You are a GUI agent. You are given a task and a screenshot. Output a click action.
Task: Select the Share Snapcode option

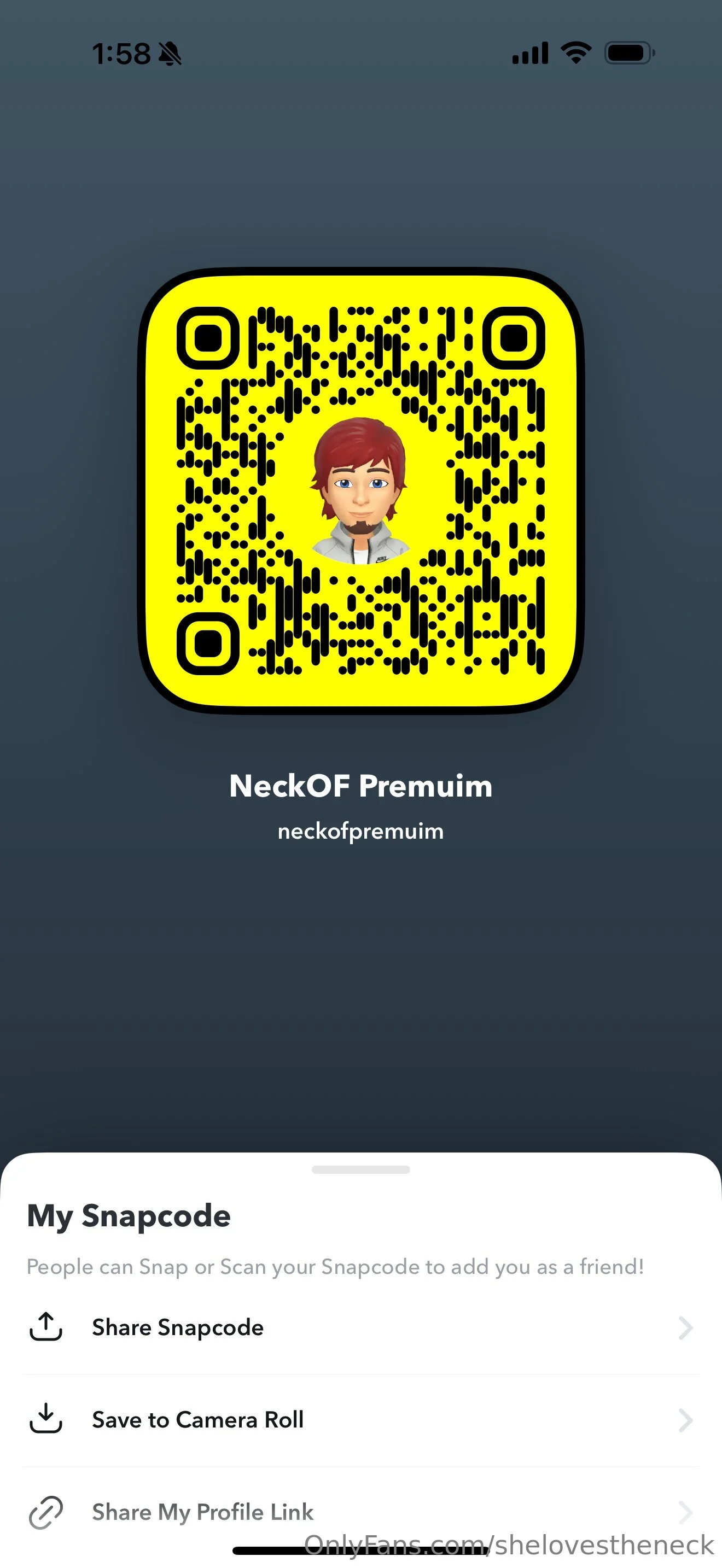[x=177, y=1327]
